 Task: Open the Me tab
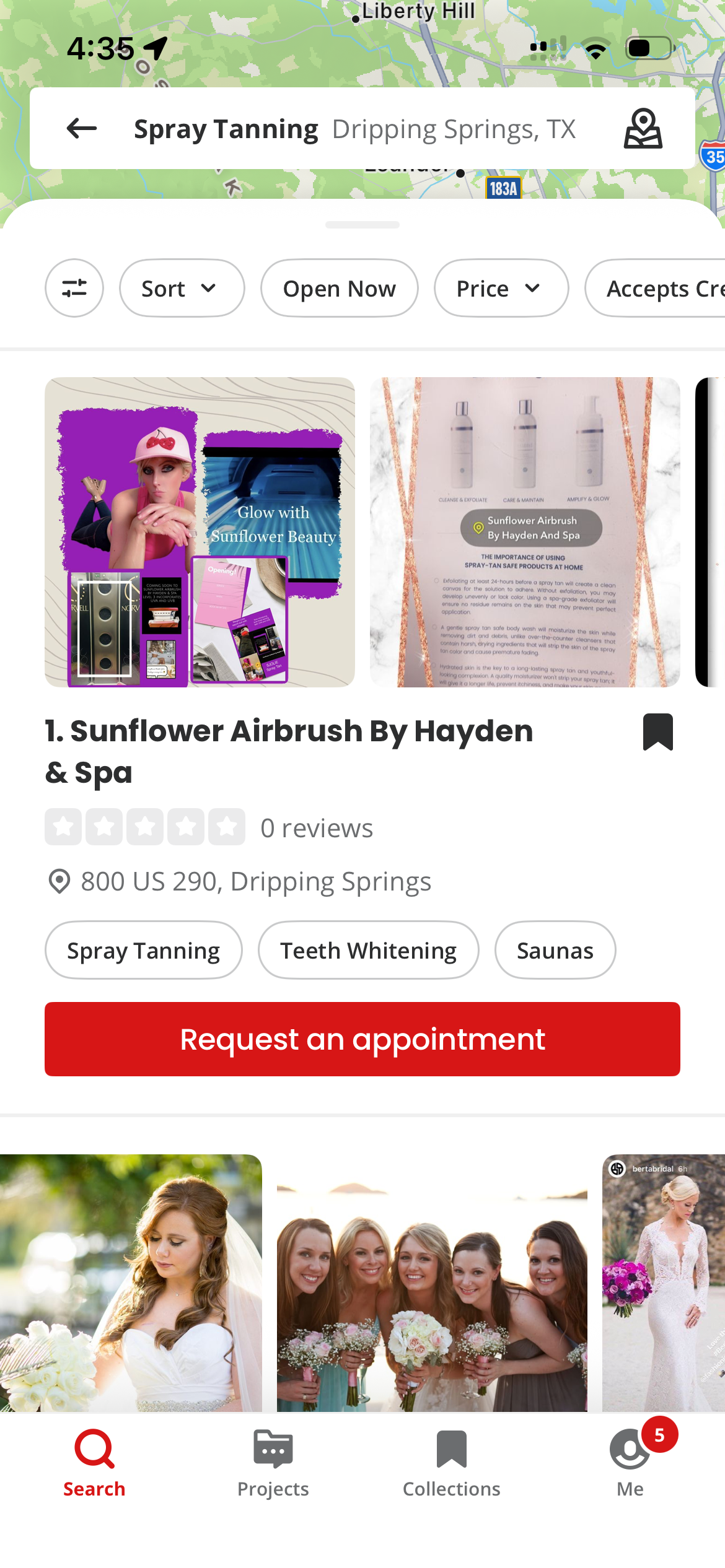[630, 1464]
